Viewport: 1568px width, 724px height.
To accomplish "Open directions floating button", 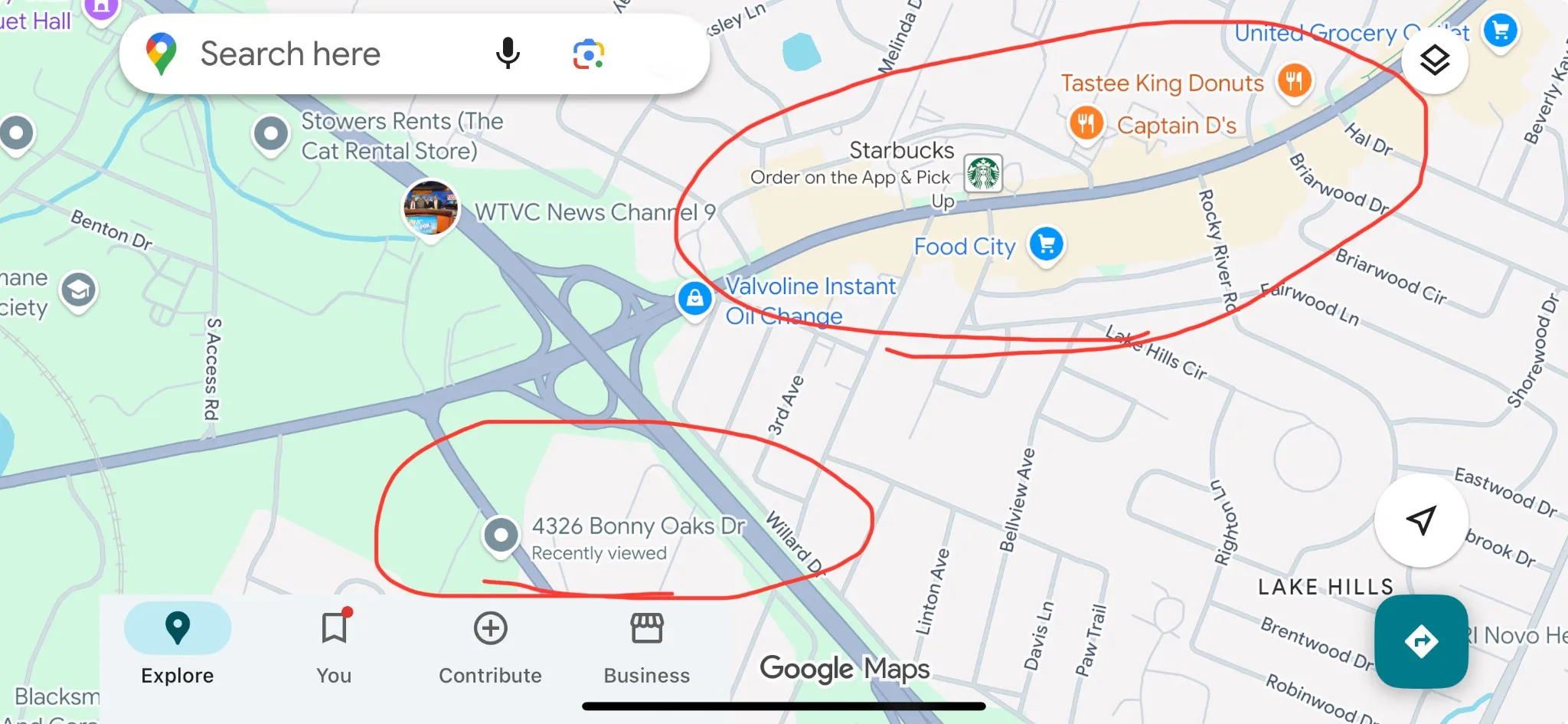I will (x=1421, y=641).
